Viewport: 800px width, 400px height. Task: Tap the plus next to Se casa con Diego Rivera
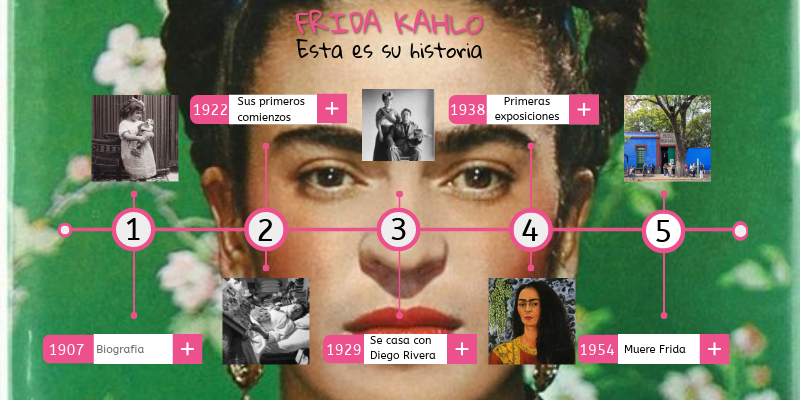coord(461,348)
